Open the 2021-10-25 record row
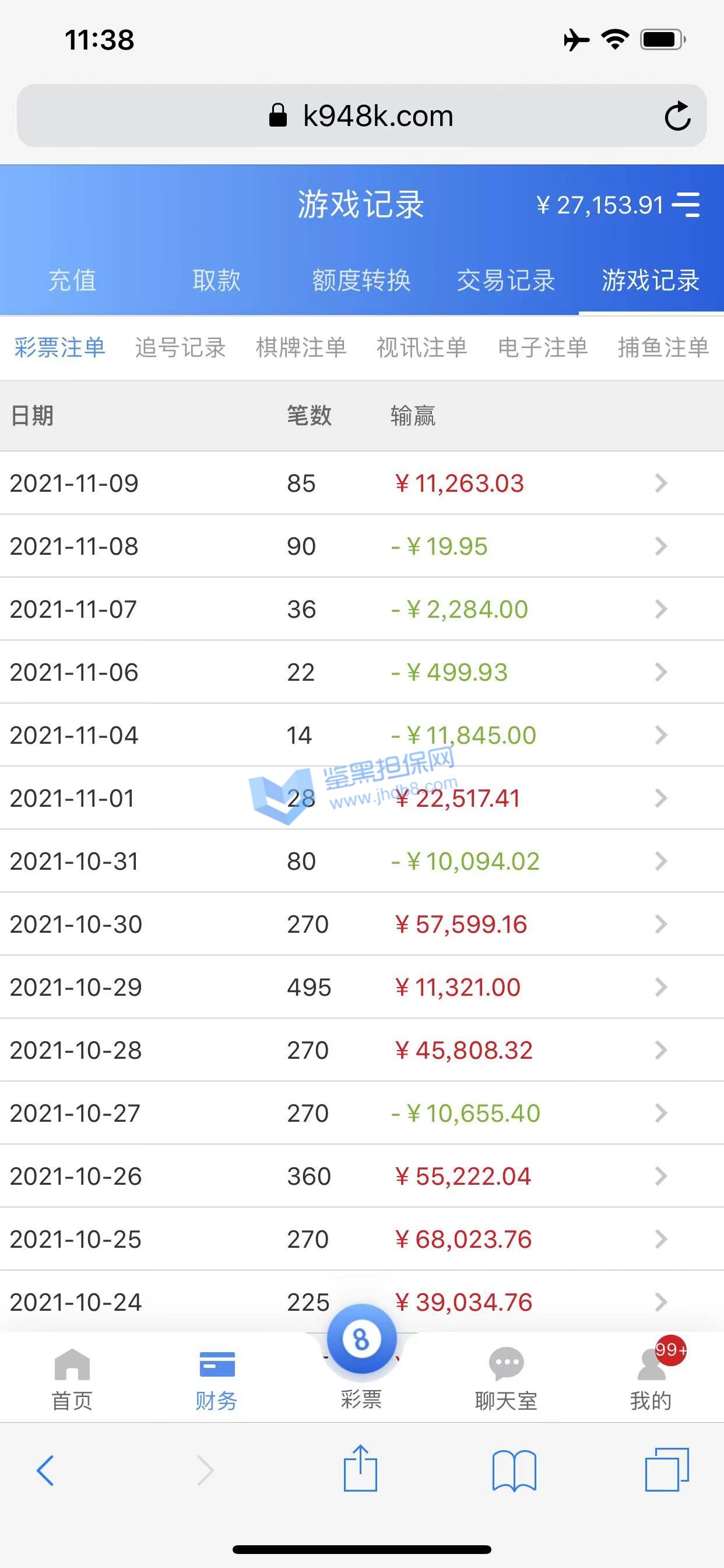 361,1240
